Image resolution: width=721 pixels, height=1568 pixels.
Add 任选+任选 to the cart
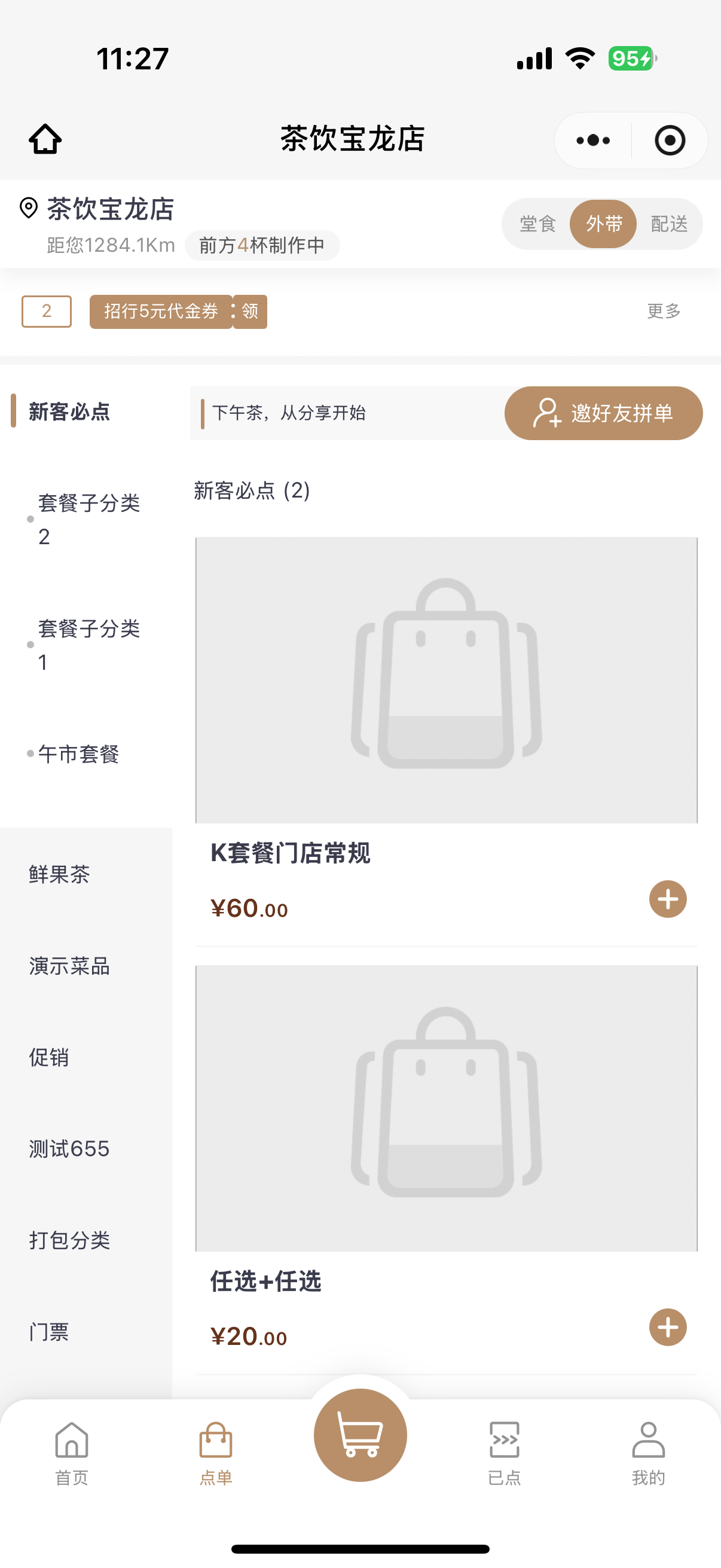(x=668, y=1328)
